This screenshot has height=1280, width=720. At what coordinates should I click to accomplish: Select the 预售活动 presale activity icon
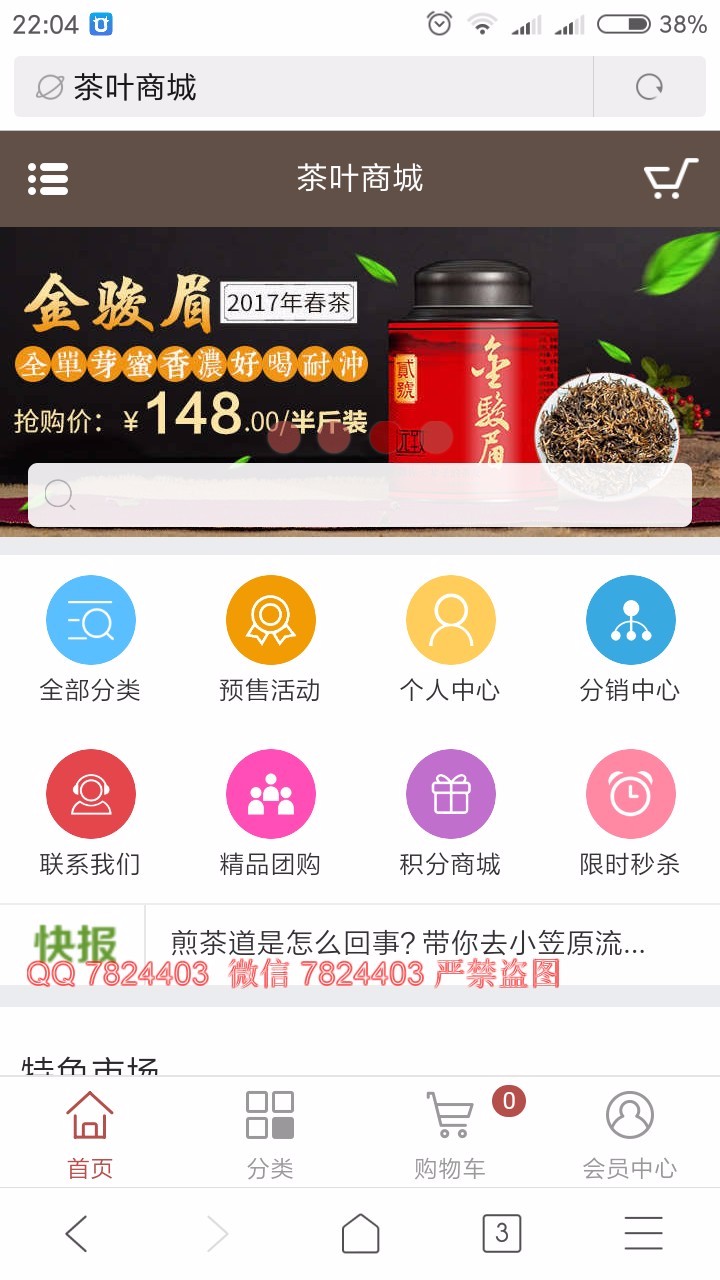[270, 620]
